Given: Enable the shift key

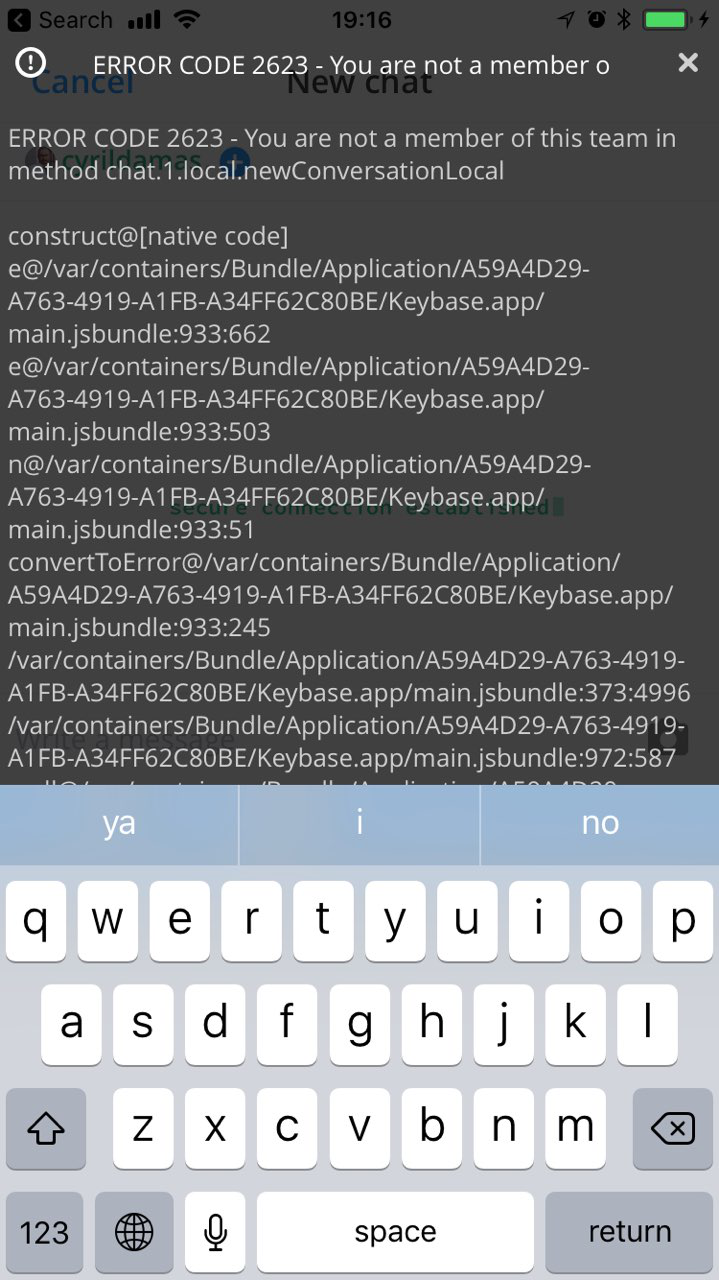Looking at the screenshot, I should [46, 1128].
